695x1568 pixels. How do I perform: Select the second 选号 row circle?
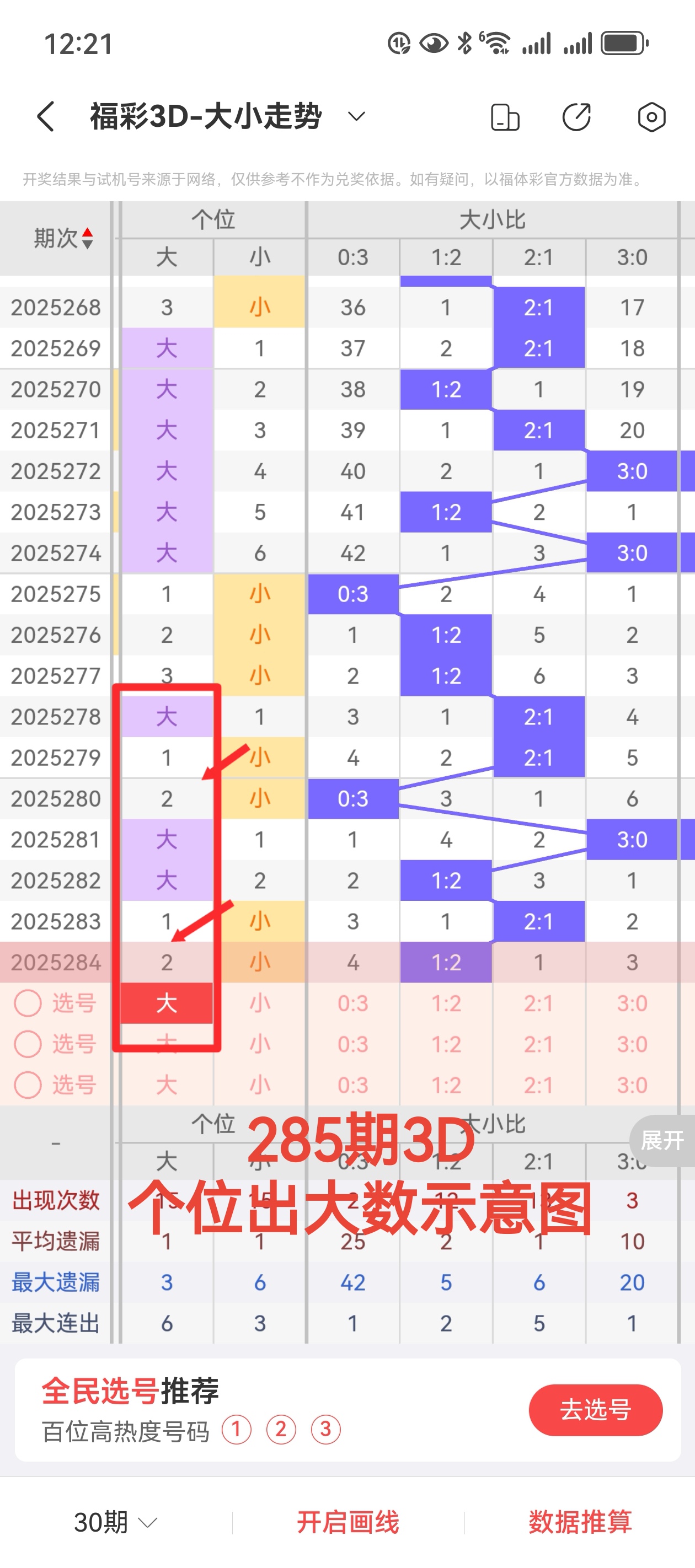(28, 1045)
